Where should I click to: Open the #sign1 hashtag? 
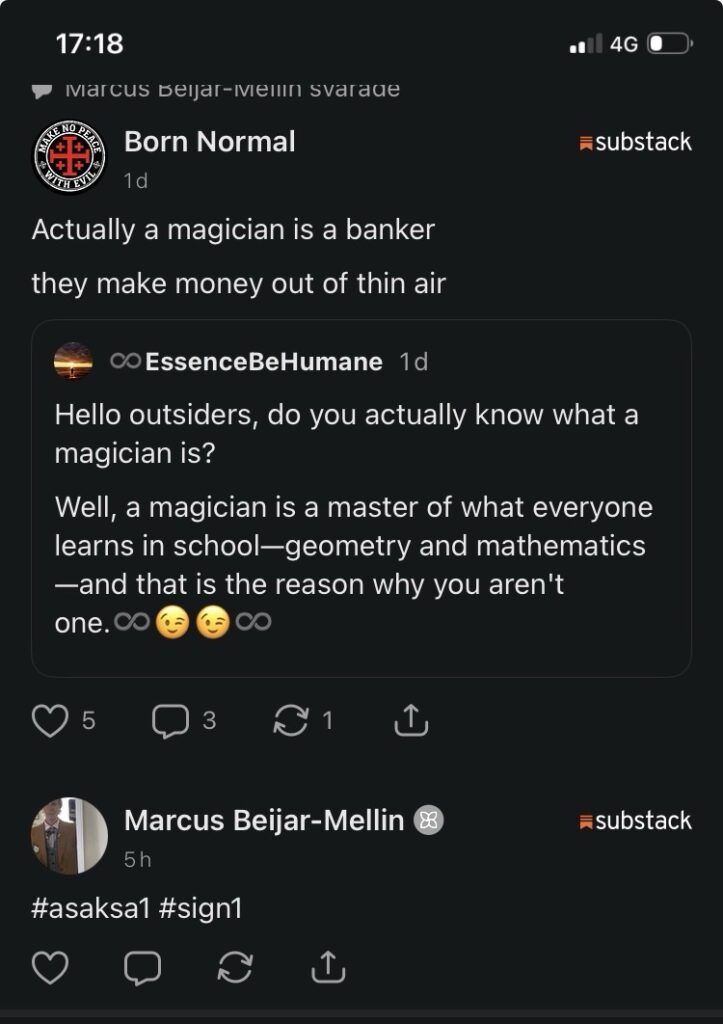tap(200, 908)
